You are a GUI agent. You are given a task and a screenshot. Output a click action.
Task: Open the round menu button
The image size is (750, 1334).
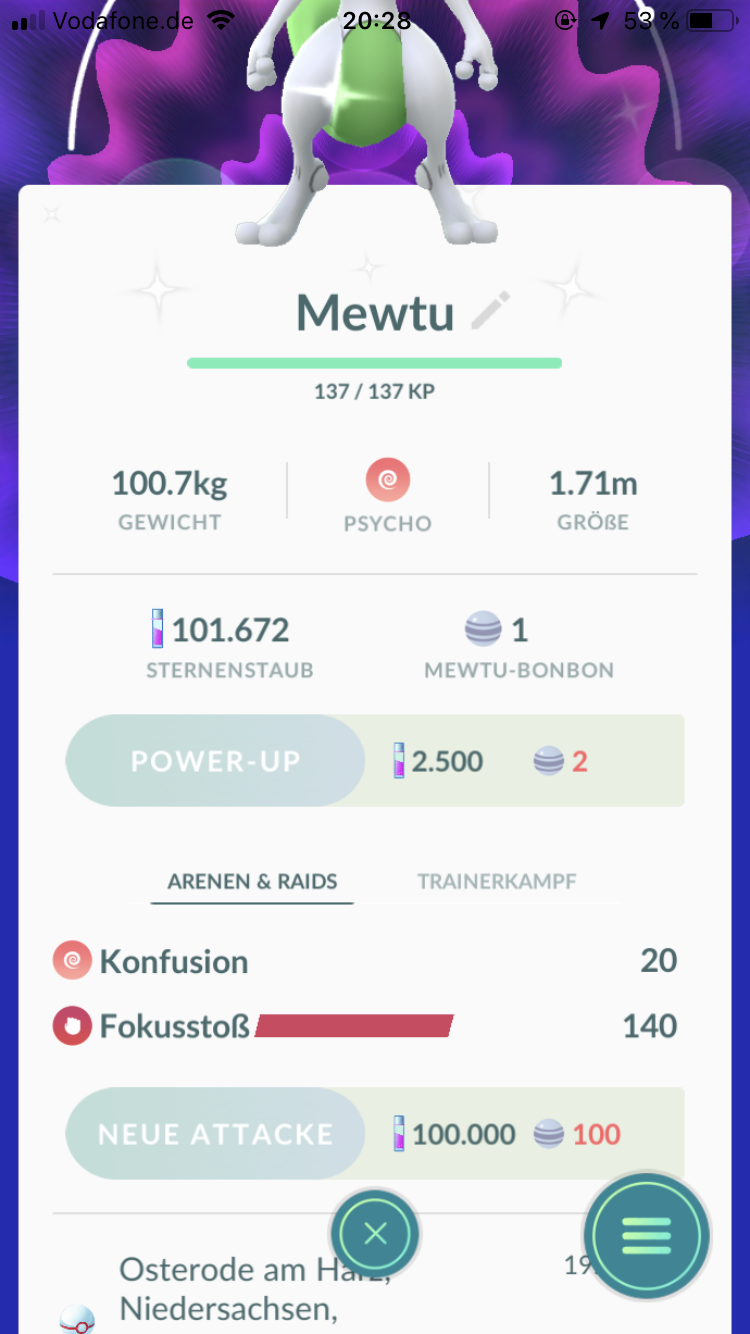coord(647,1236)
